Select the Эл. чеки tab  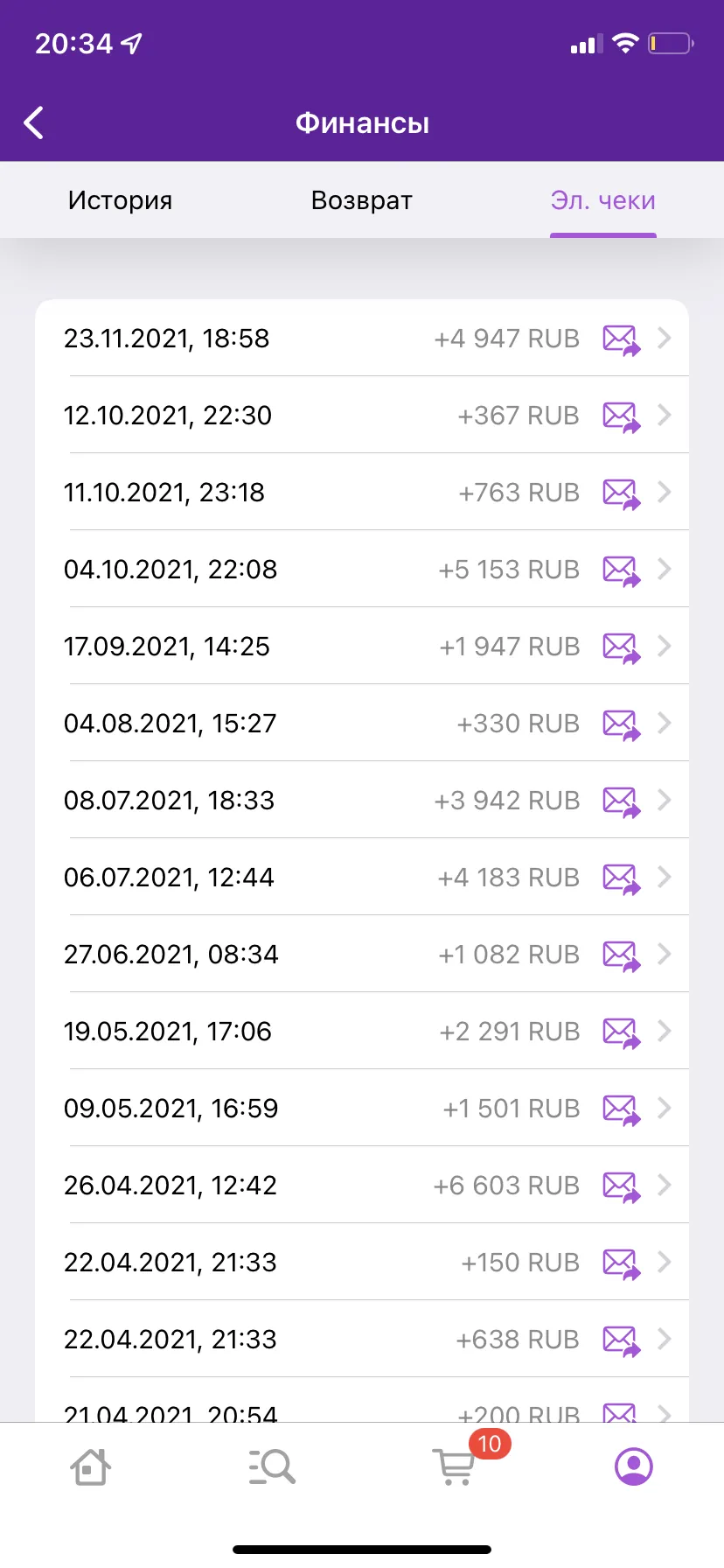coord(603,200)
